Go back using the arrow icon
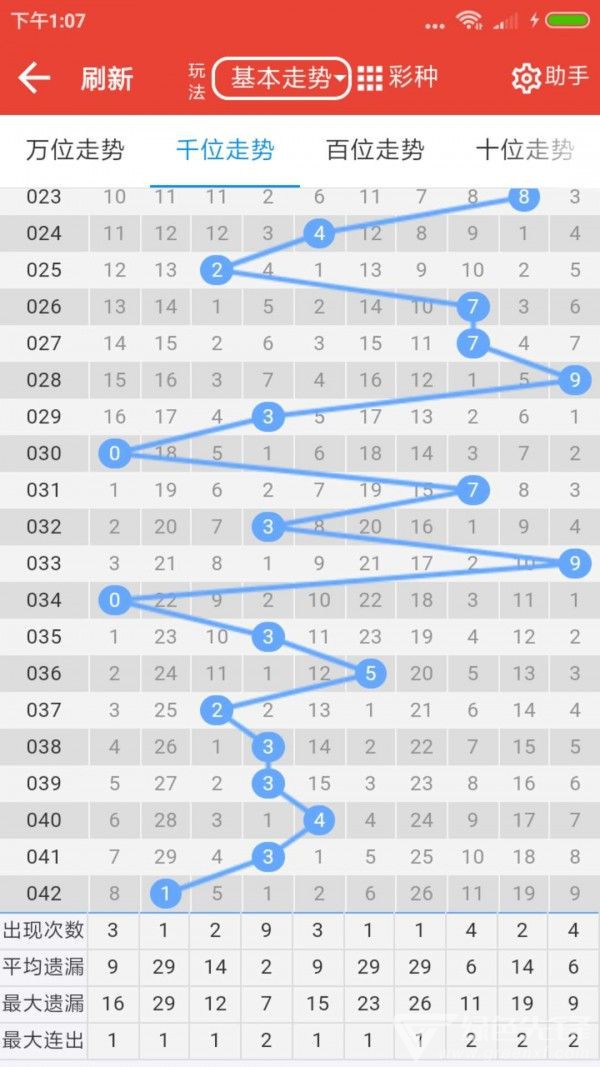The width and height of the screenshot is (600, 1067). 34,79
